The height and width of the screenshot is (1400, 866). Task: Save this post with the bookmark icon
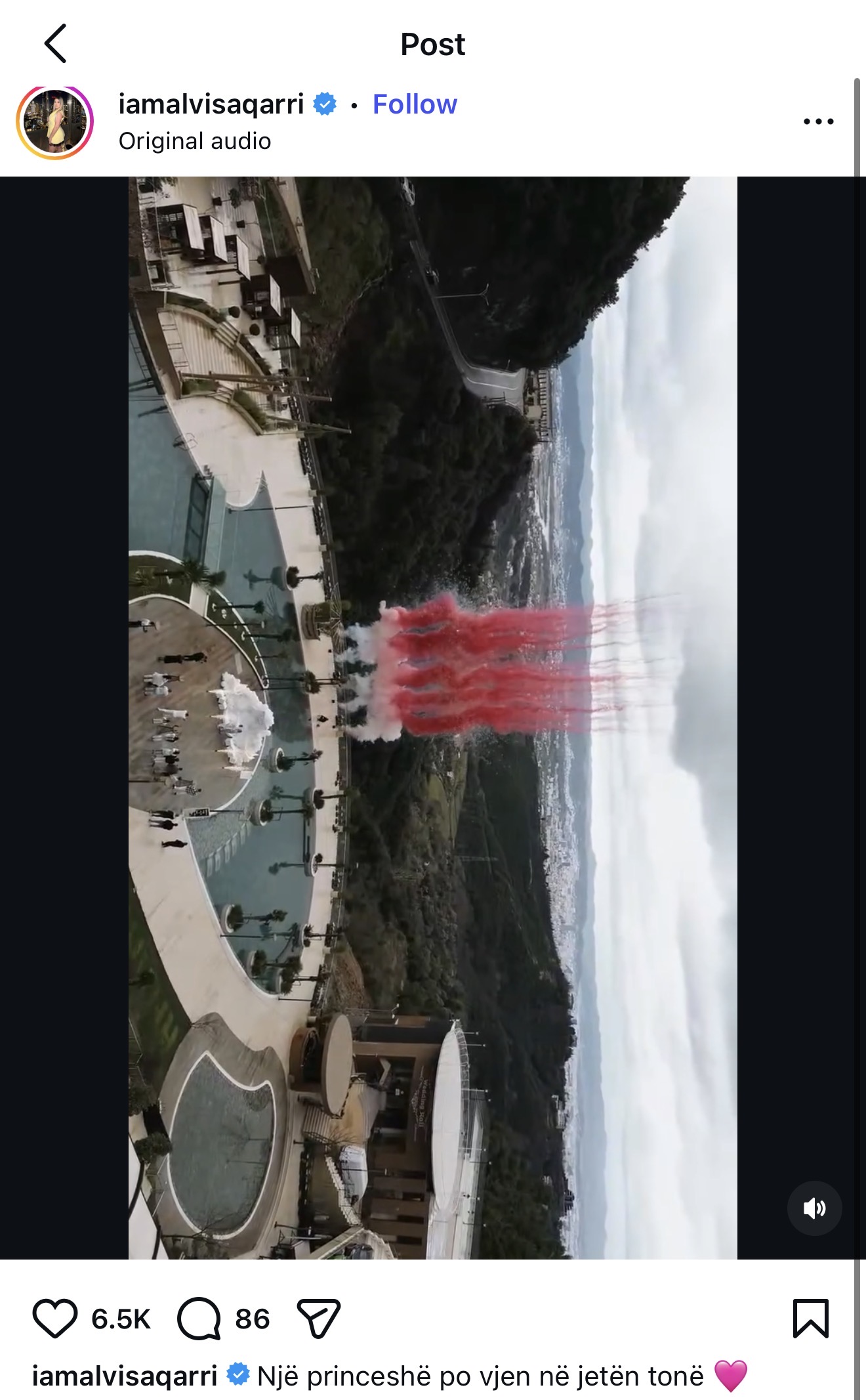(x=811, y=1318)
